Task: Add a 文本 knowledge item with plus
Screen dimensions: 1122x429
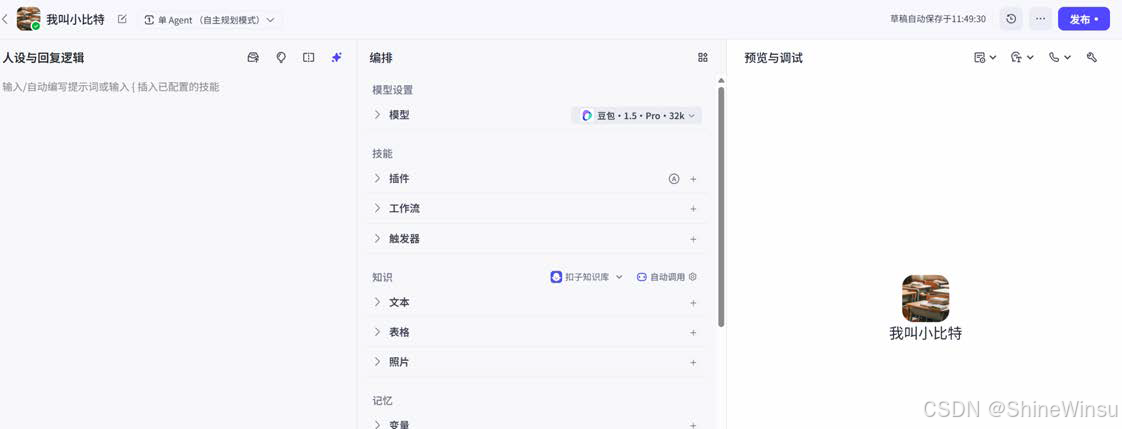Action: (693, 302)
